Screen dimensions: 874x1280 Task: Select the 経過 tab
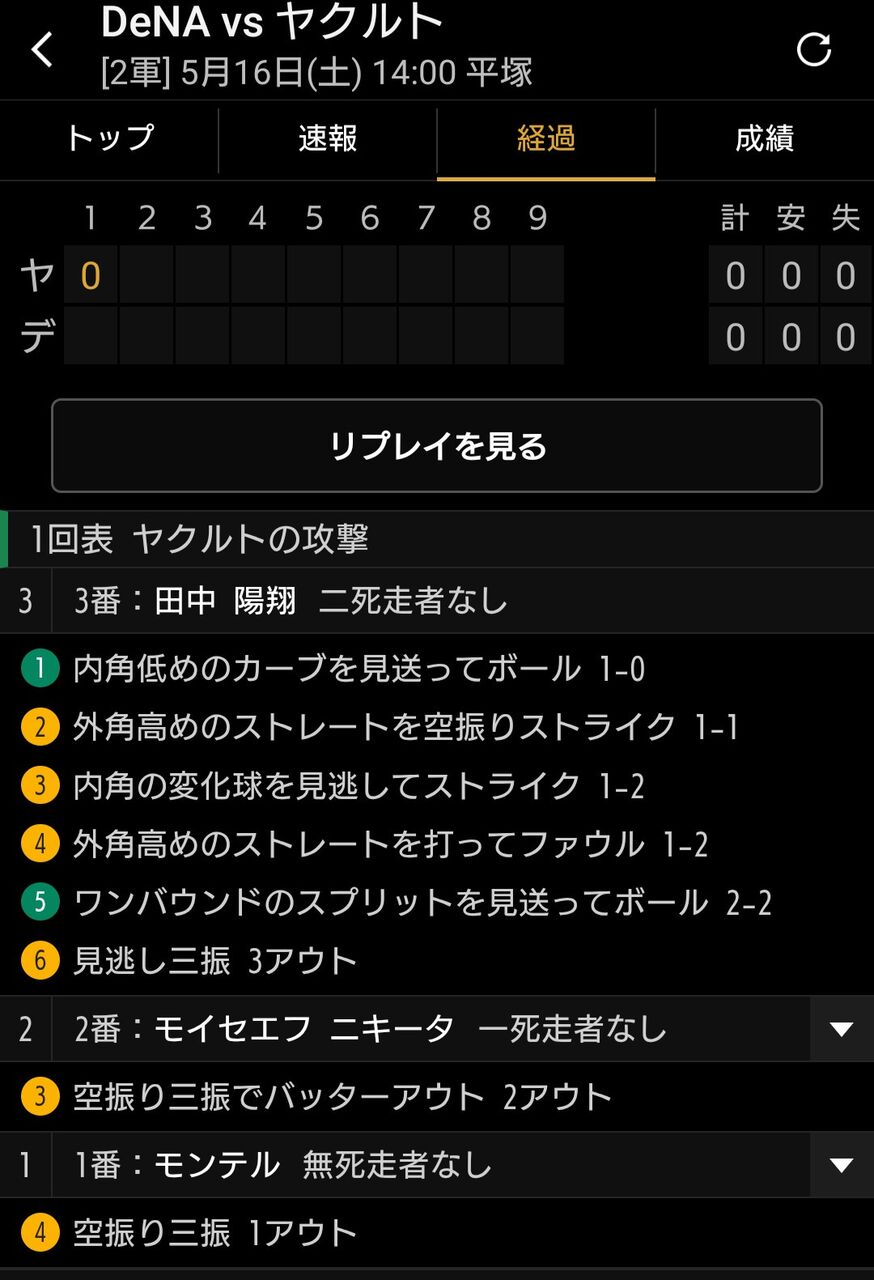pyautogui.click(x=546, y=138)
